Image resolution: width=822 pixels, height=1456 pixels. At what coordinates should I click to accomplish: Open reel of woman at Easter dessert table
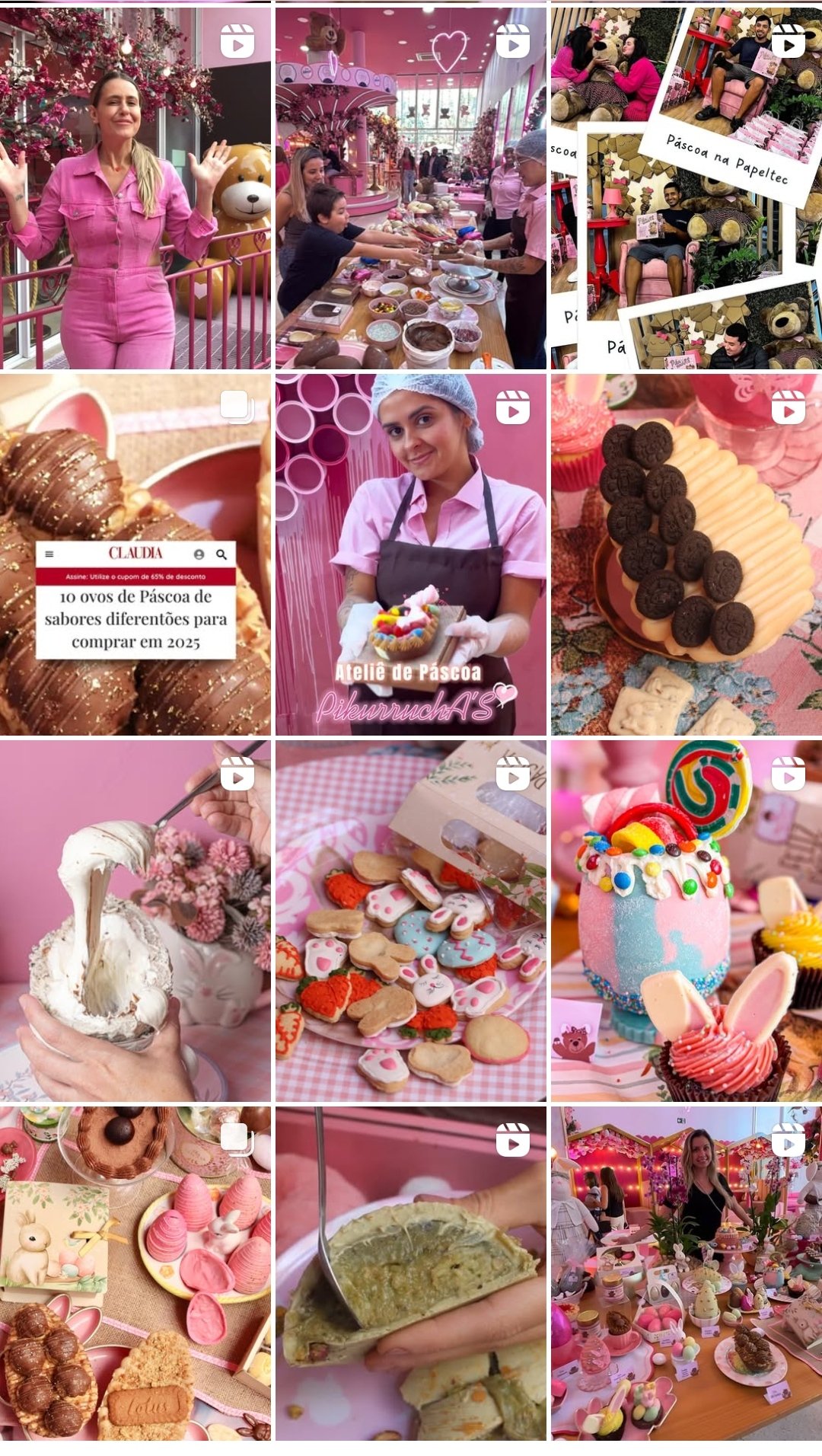pos(686,1273)
